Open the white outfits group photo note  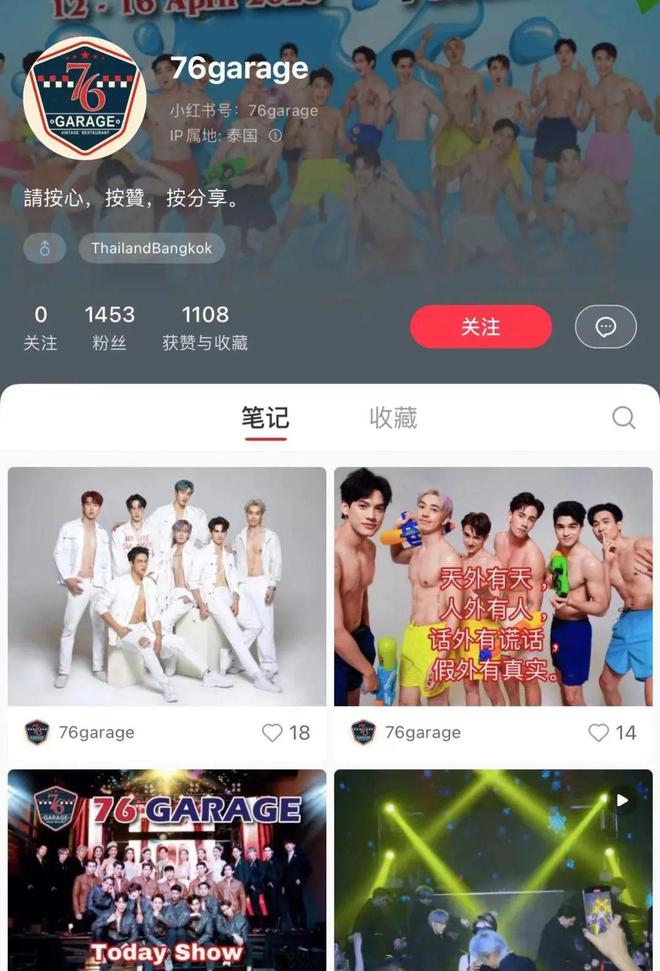[x=167, y=586]
